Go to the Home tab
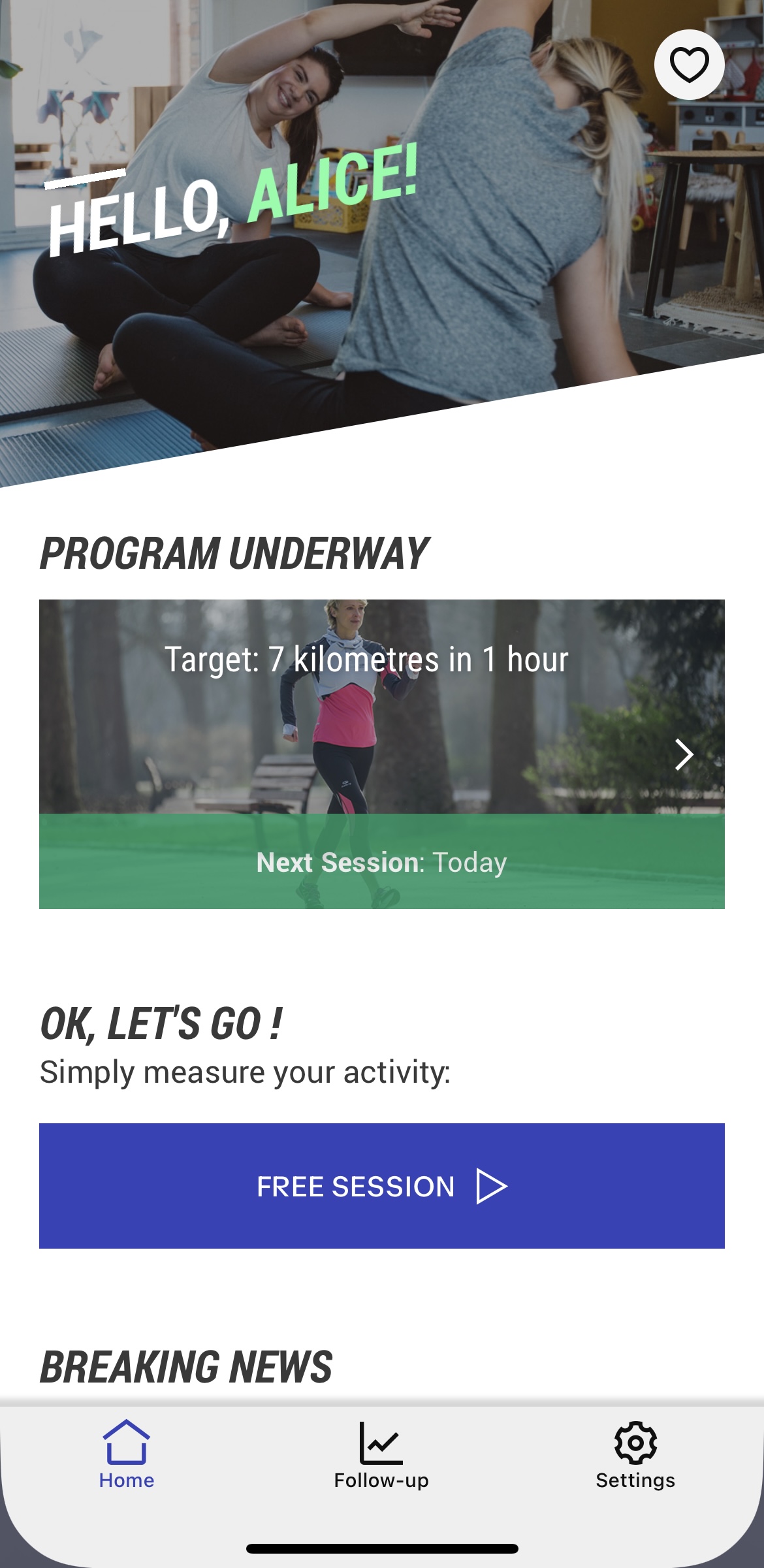764x1568 pixels. pos(127,1454)
